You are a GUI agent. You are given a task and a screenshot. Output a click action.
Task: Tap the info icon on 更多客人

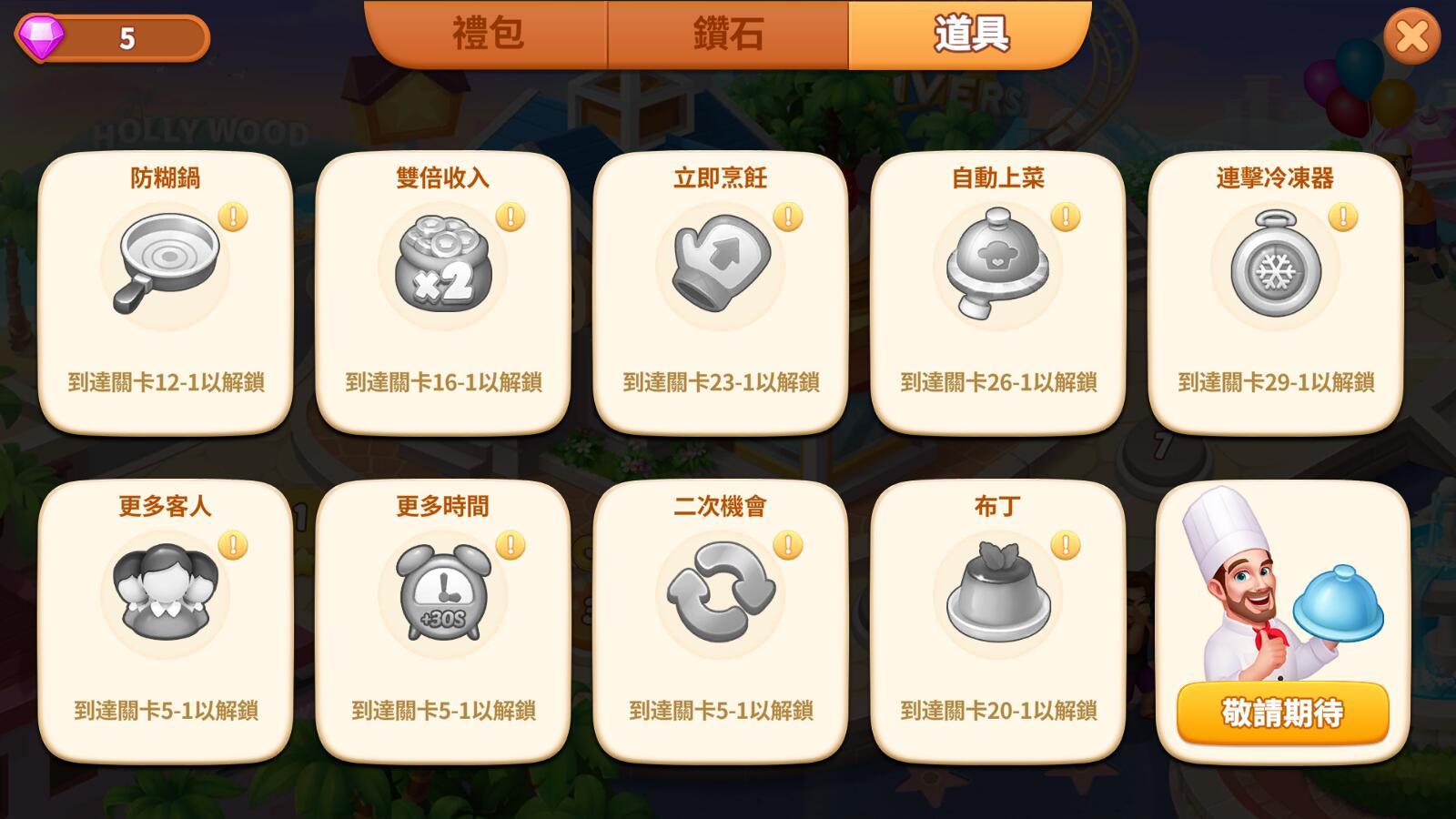pos(233,545)
